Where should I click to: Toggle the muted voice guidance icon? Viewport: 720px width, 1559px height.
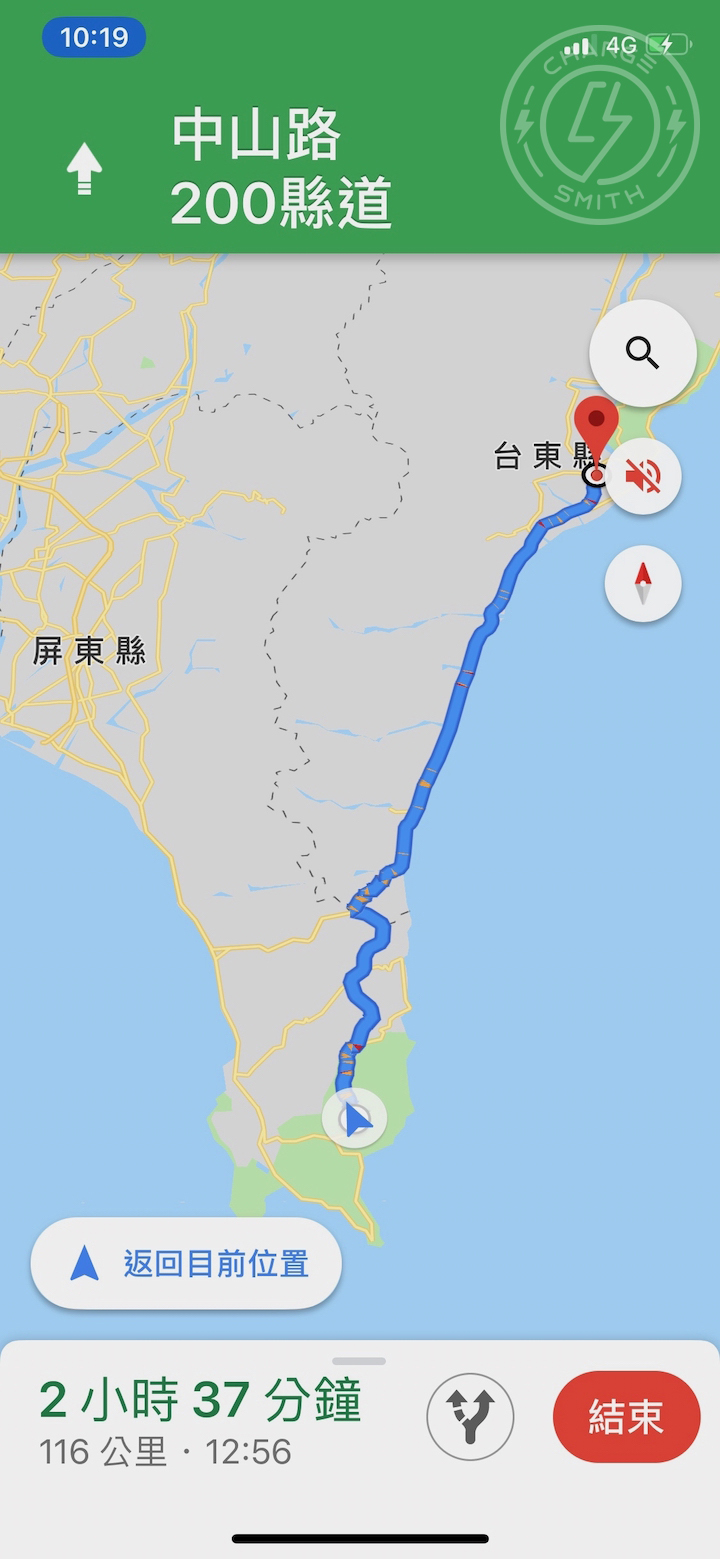pyautogui.click(x=642, y=476)
